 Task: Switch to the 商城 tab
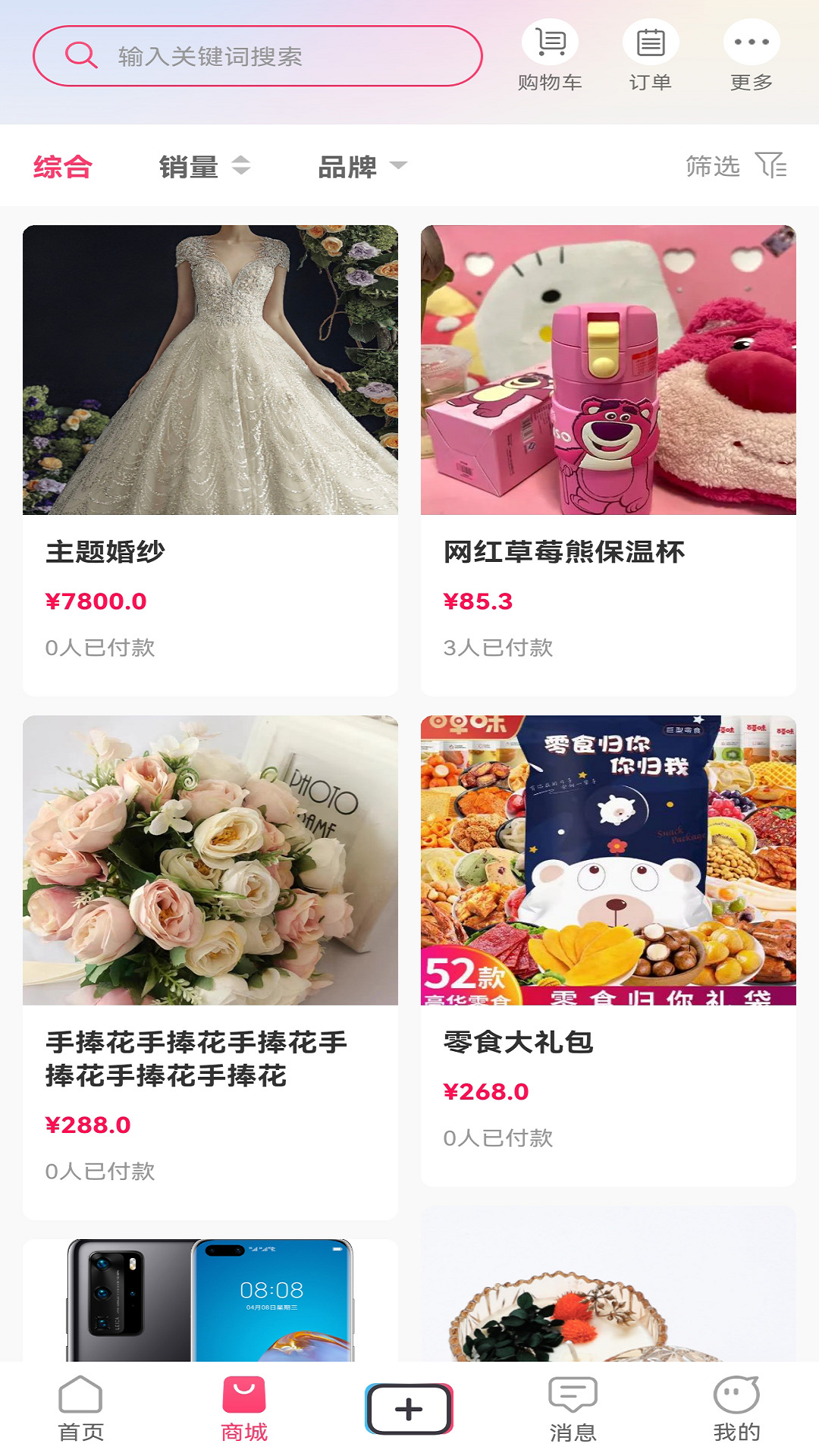[244, 1409]
